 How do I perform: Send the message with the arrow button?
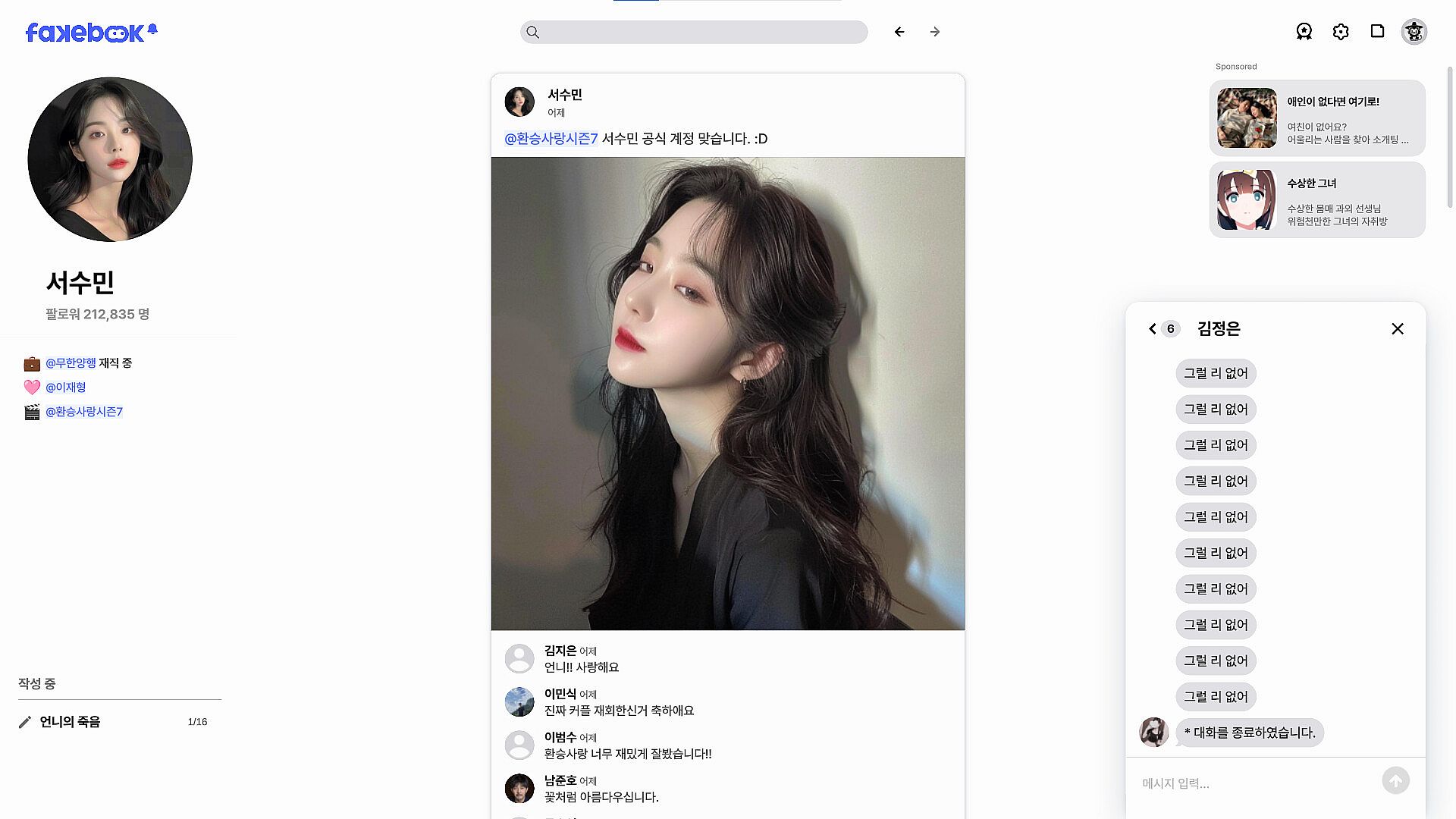point(1395,781)
